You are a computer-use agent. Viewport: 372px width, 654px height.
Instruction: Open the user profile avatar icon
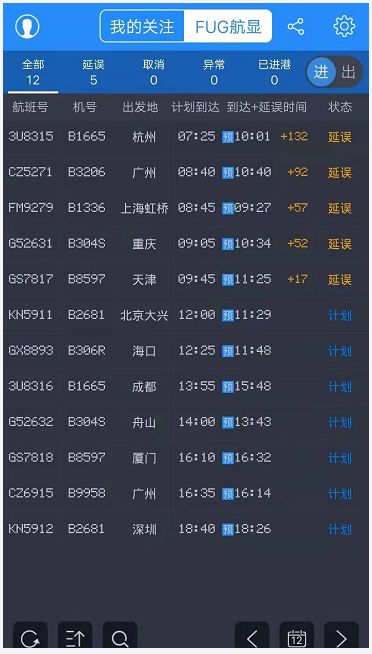point(27,26)
